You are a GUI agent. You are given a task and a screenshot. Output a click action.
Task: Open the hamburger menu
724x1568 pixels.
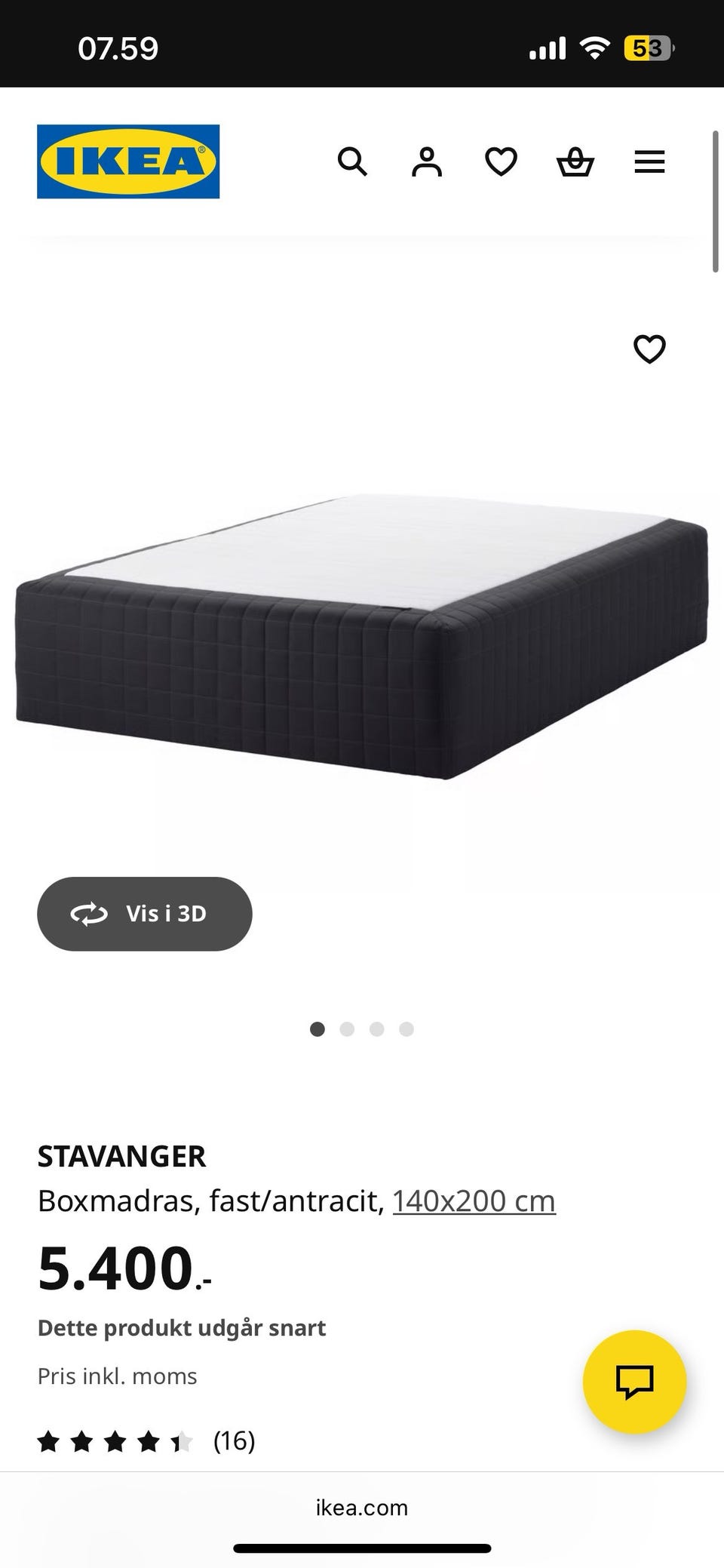pyautogui.click(x=649, y=161)
